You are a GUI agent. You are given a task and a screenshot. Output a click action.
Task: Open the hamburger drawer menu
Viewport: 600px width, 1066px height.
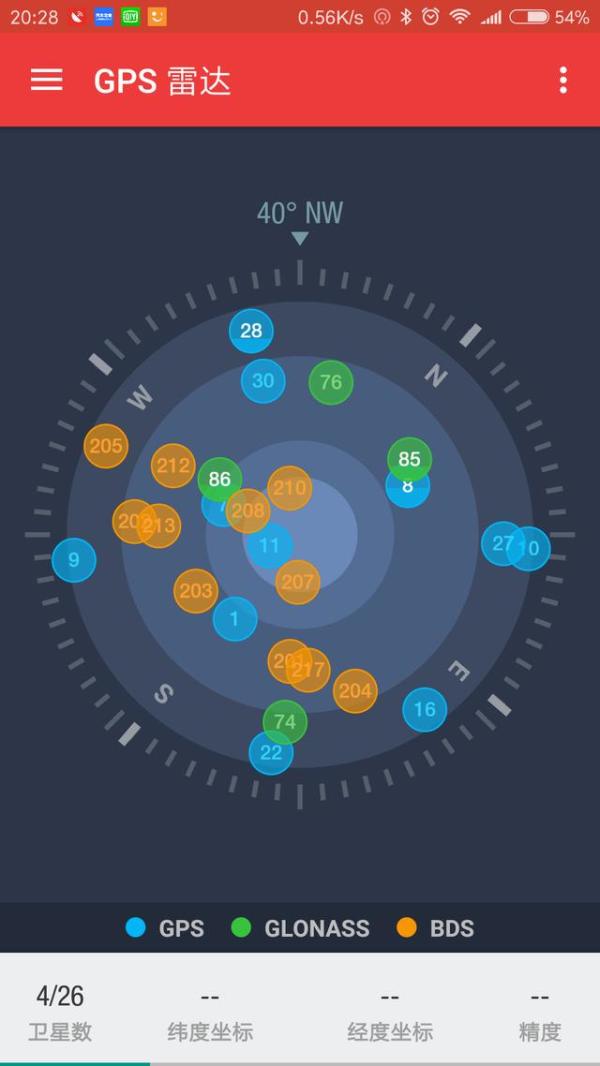point(46,80)
